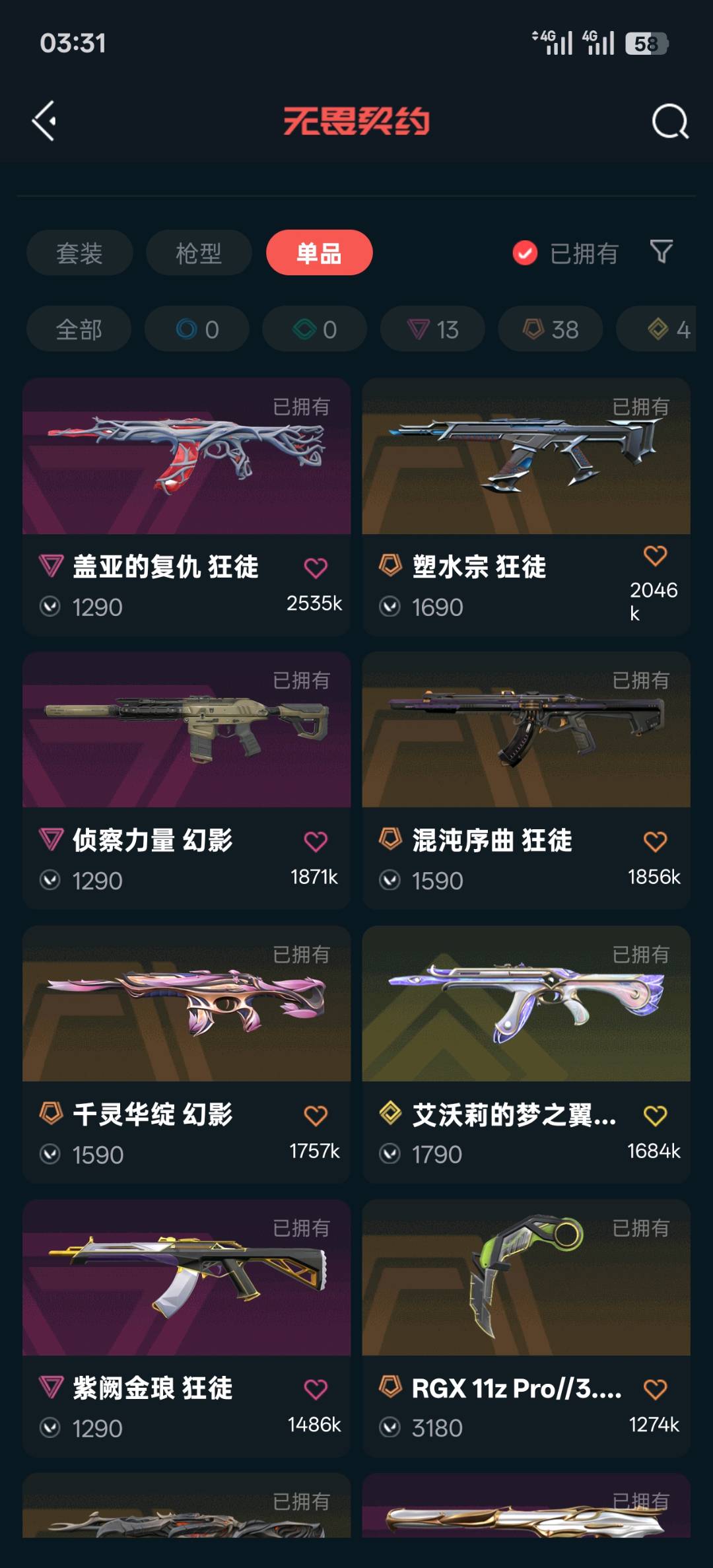Screen dimensions: 713x1568
Task: Switch to the 套装 tab
Action: 79,253
